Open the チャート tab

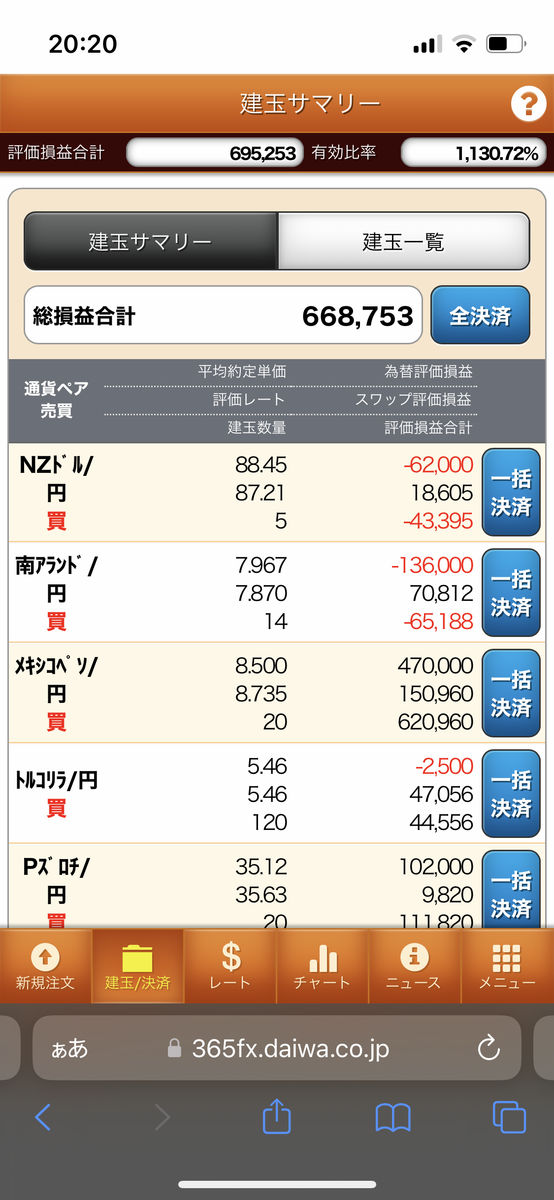tap(323, 967)
